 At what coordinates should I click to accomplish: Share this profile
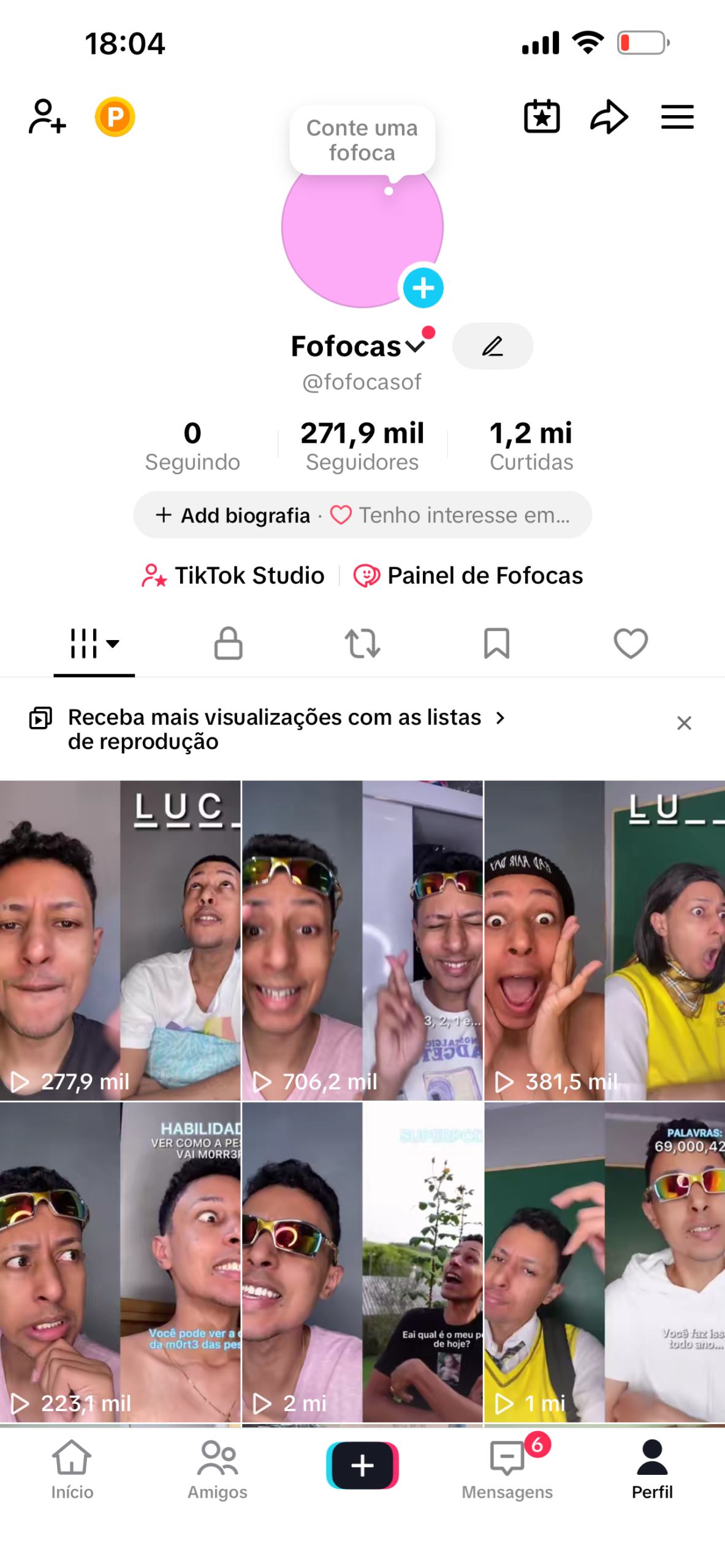[609, 116]
